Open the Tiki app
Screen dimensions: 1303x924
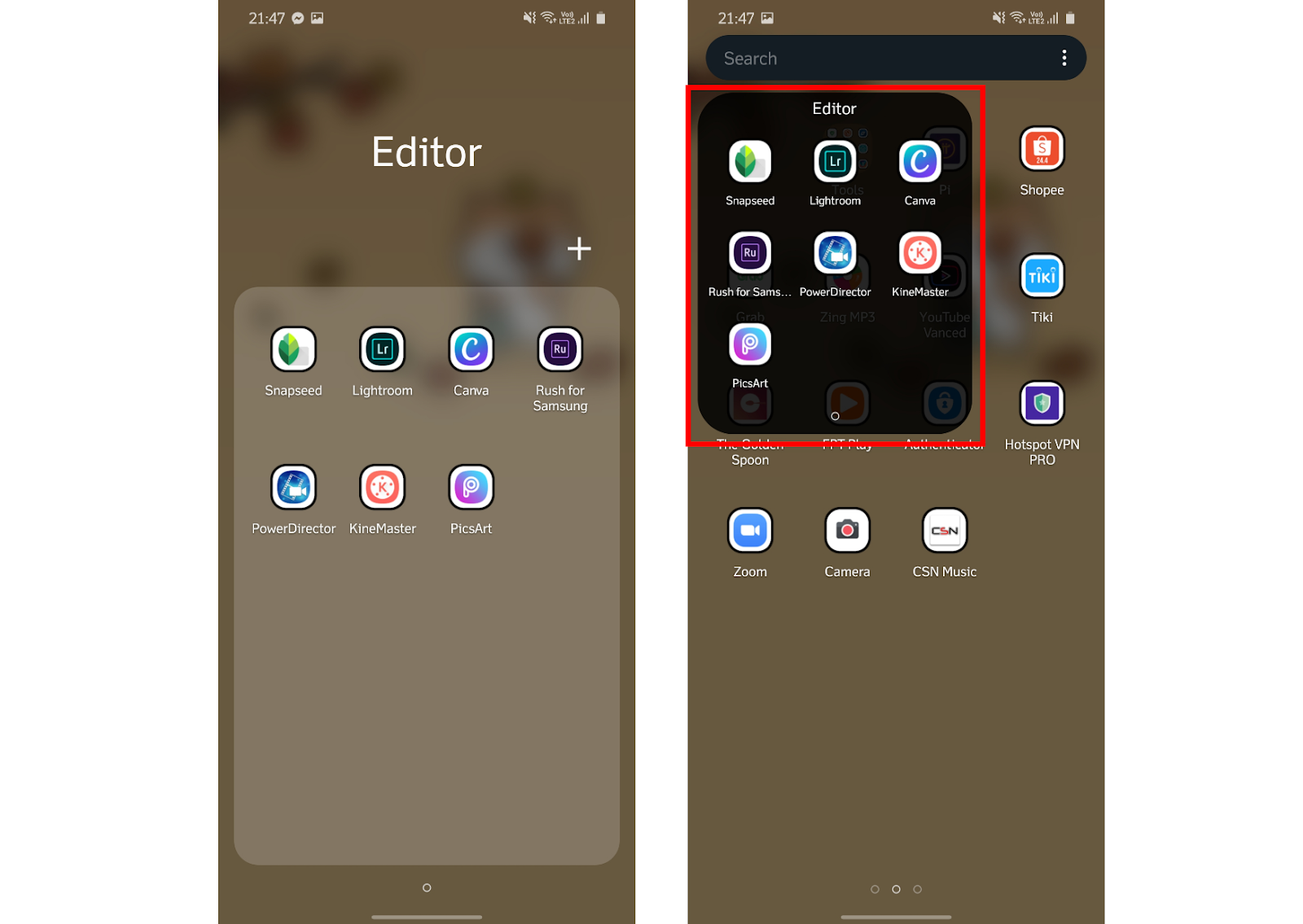coord(1042,277)
